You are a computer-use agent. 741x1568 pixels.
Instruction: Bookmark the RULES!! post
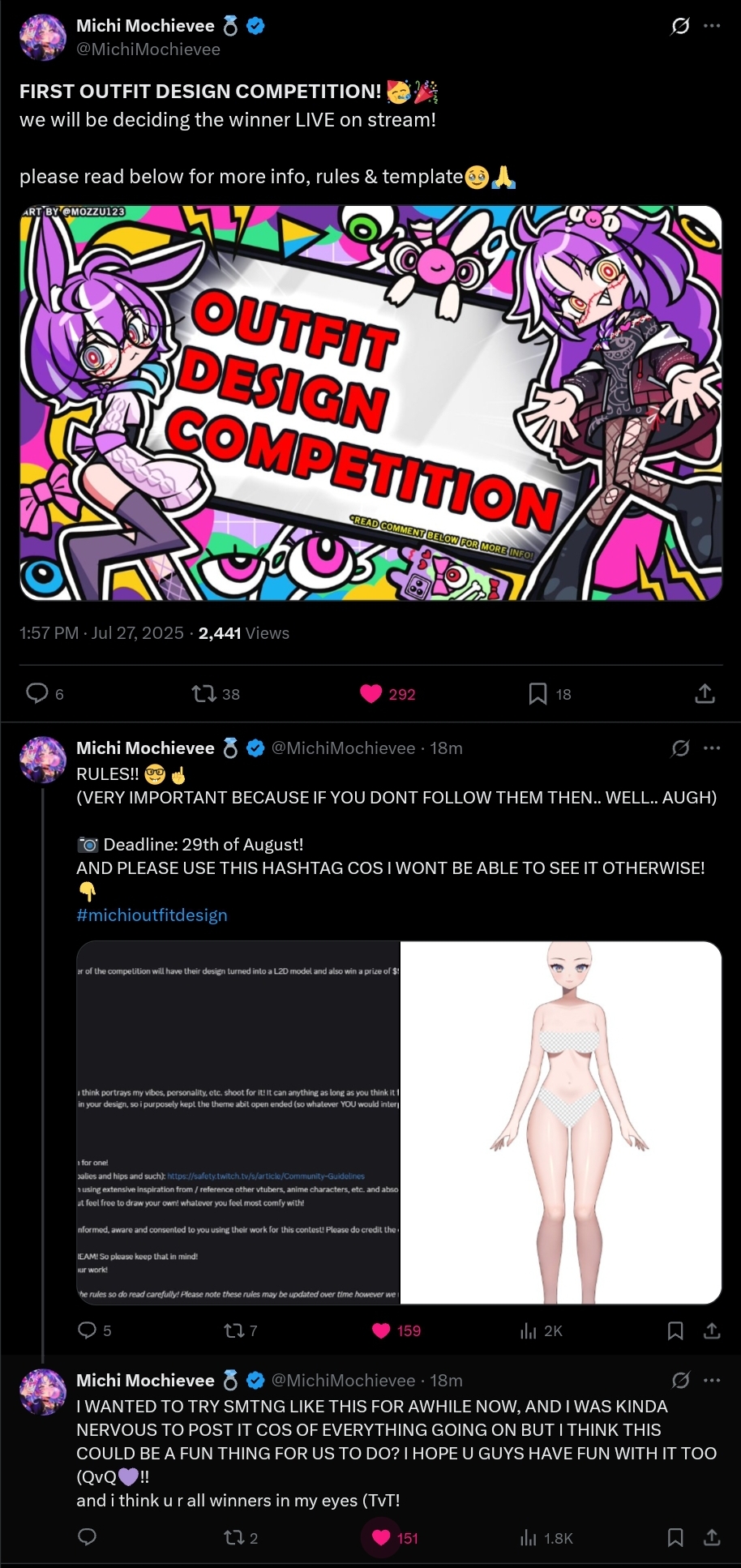(675, 1330)
